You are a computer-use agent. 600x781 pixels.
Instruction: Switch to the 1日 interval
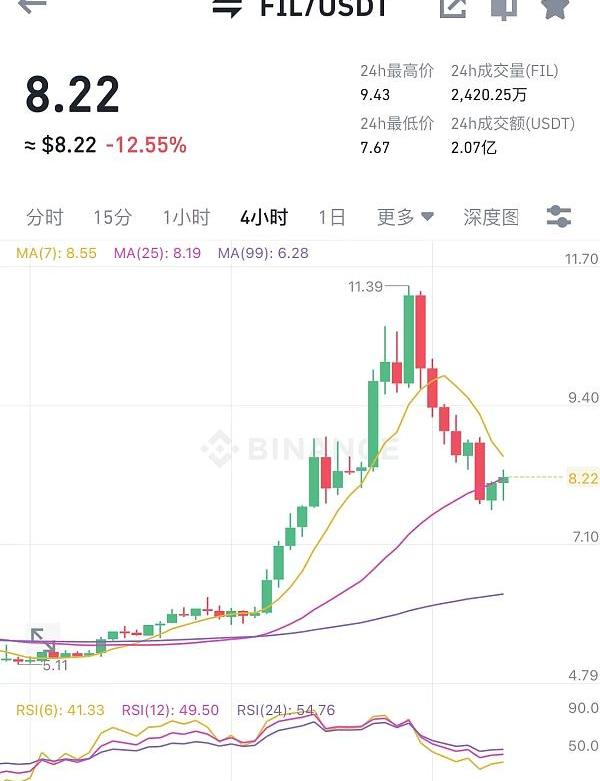point(332,217)
